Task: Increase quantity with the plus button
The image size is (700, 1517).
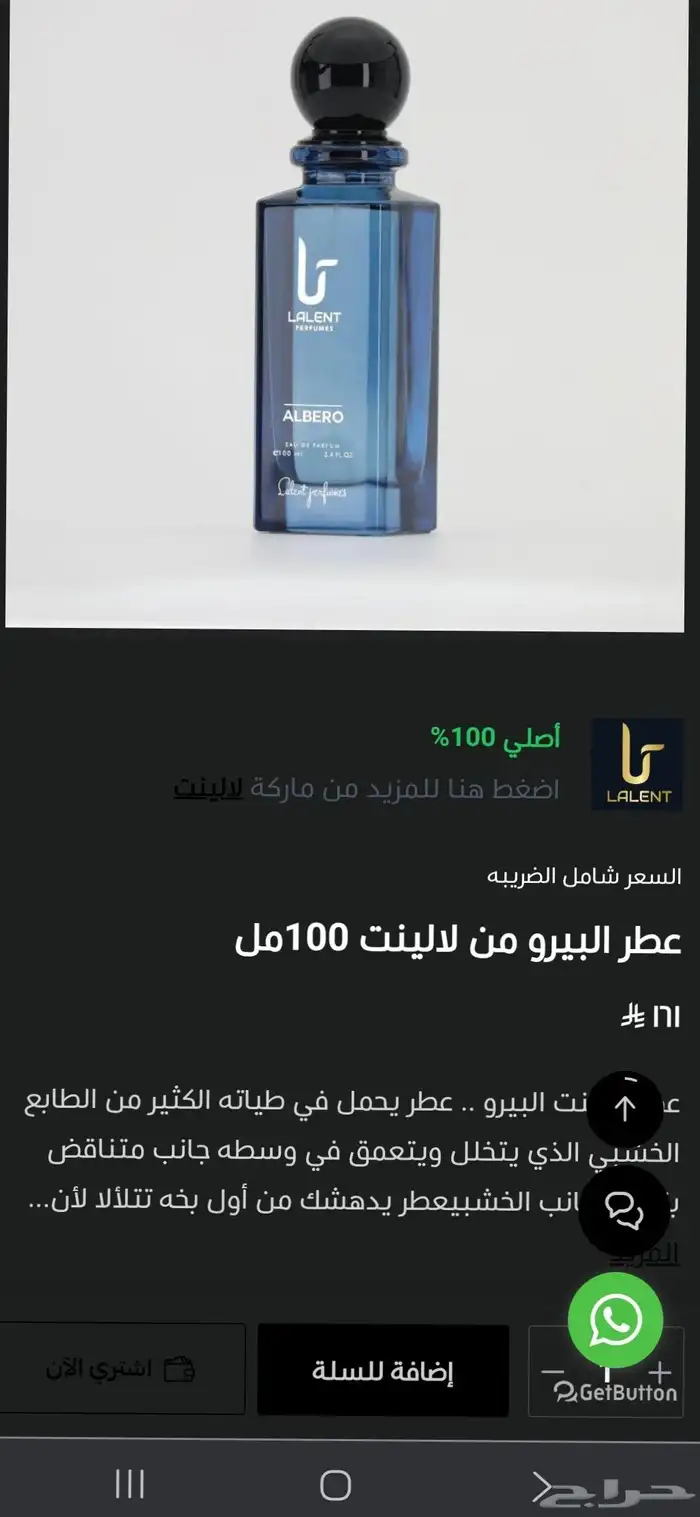Action: coord(660,1372)
